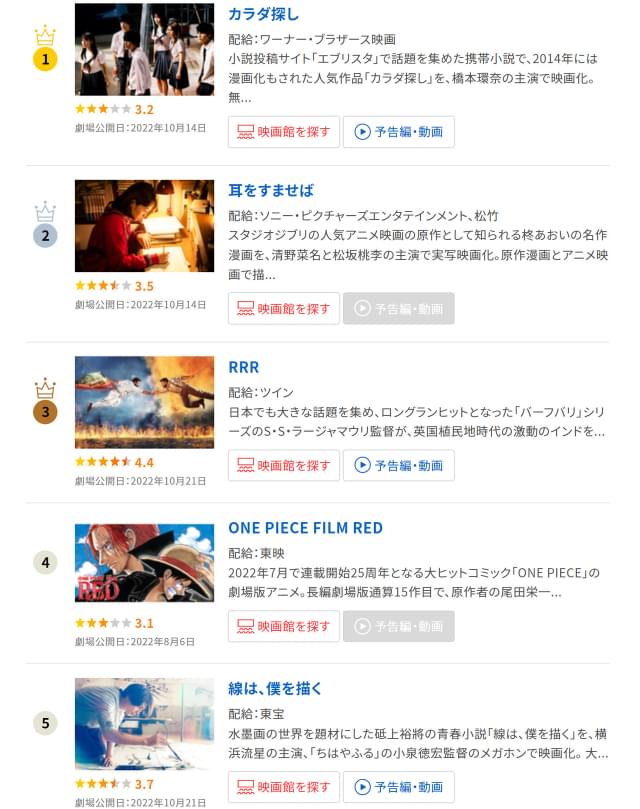The image size is (640, 809).
Task: Open the RRR movie title link
Action: coord(244,367)
